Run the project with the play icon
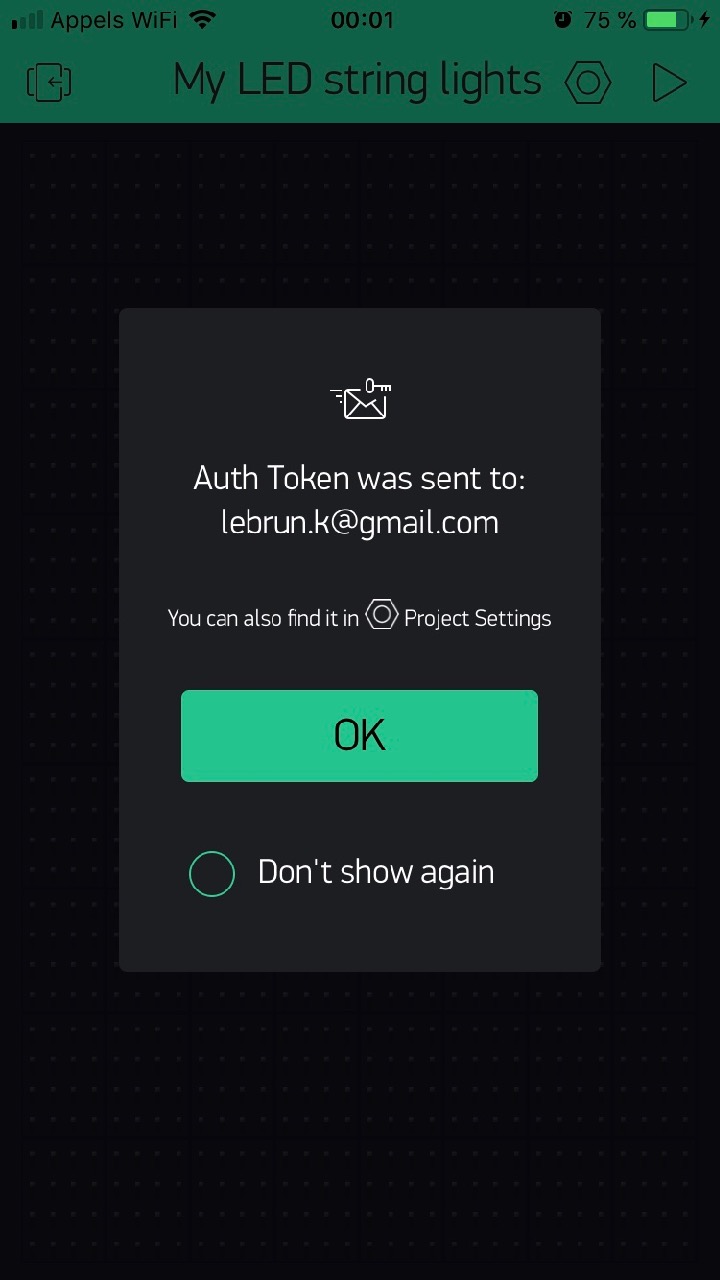Viewport: 720px width, 1280px height. pyautogui.click(x=668, y=82)
